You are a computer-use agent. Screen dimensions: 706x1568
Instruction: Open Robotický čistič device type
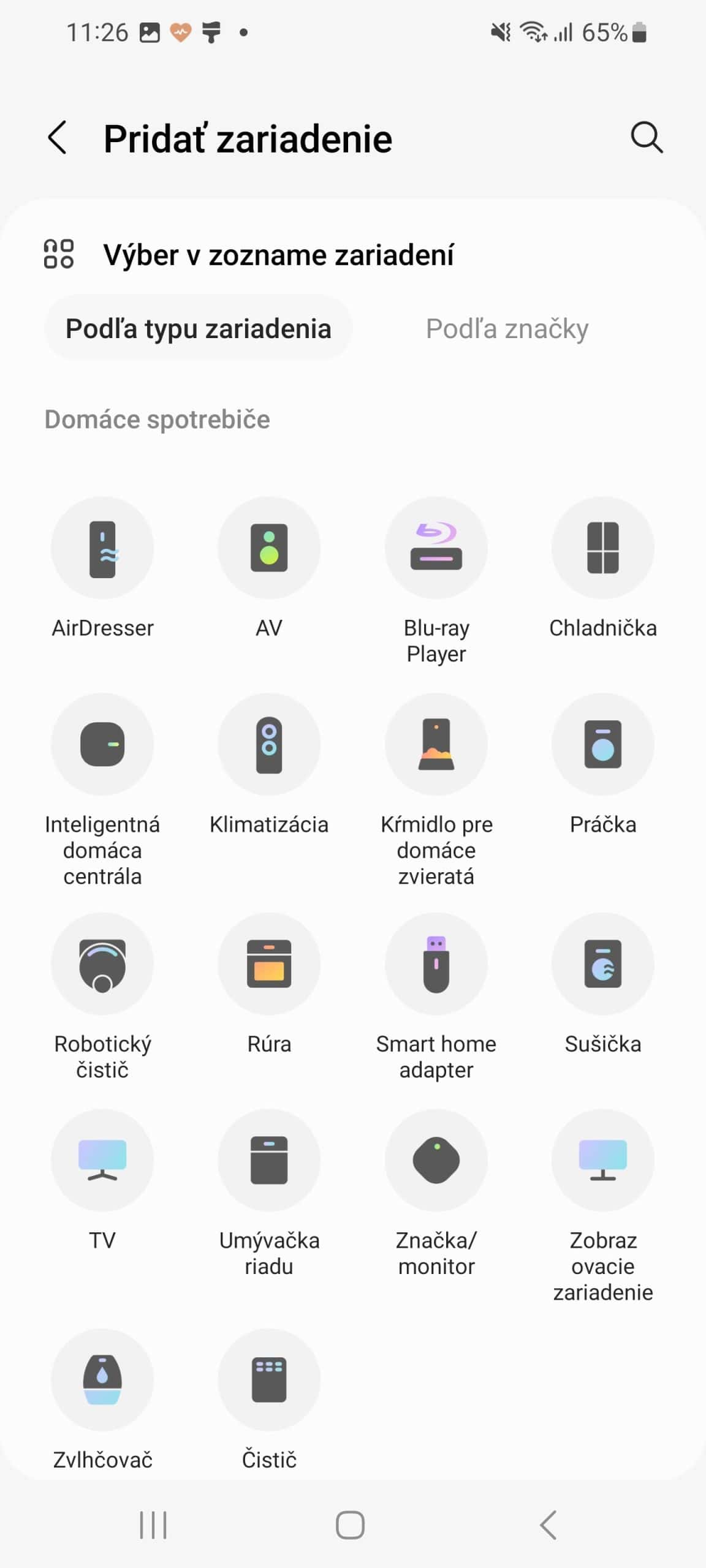pyautogui.click(x=102, y=964)
